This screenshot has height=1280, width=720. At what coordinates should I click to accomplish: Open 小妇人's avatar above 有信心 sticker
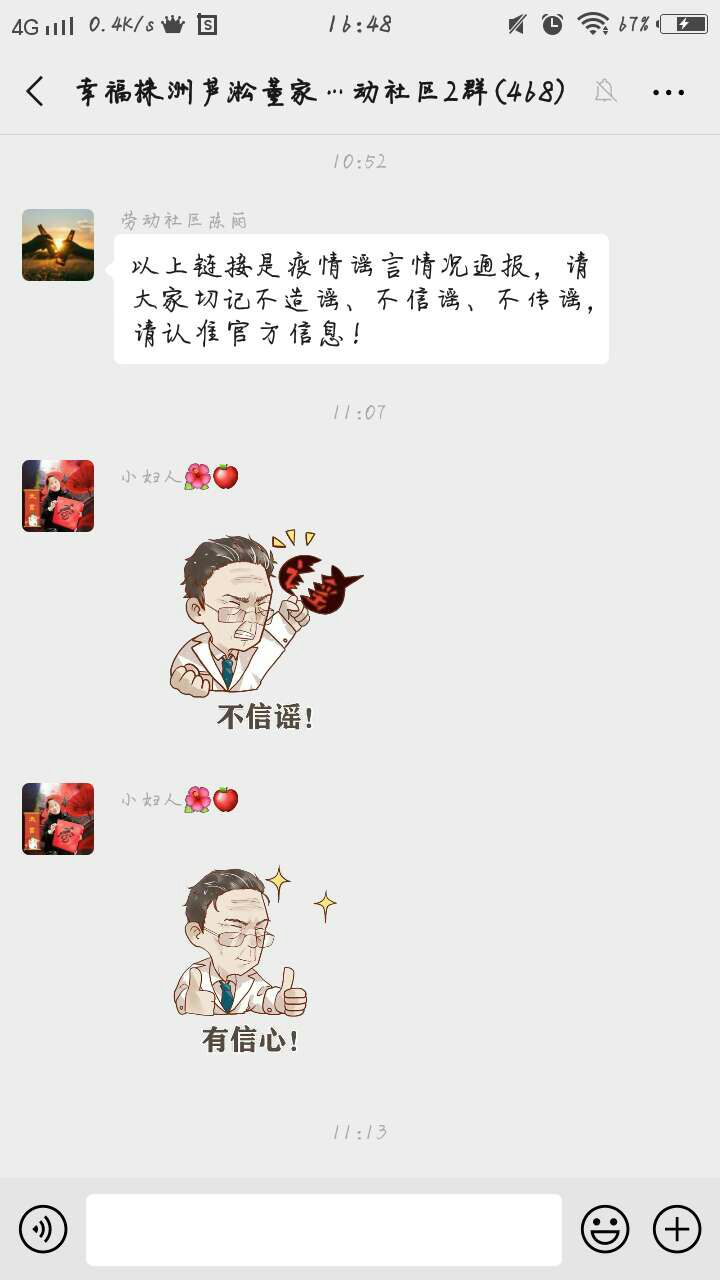click(58, 819)
